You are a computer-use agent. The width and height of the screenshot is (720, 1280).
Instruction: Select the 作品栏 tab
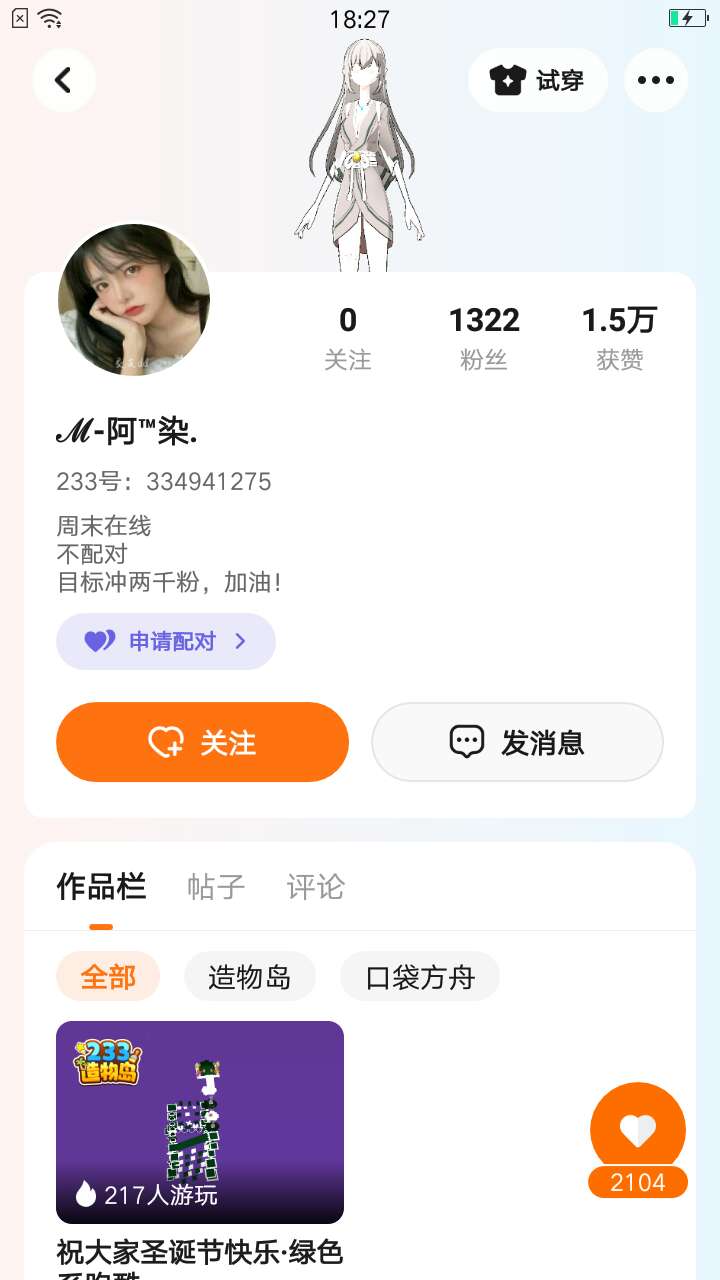coord(101,887)
